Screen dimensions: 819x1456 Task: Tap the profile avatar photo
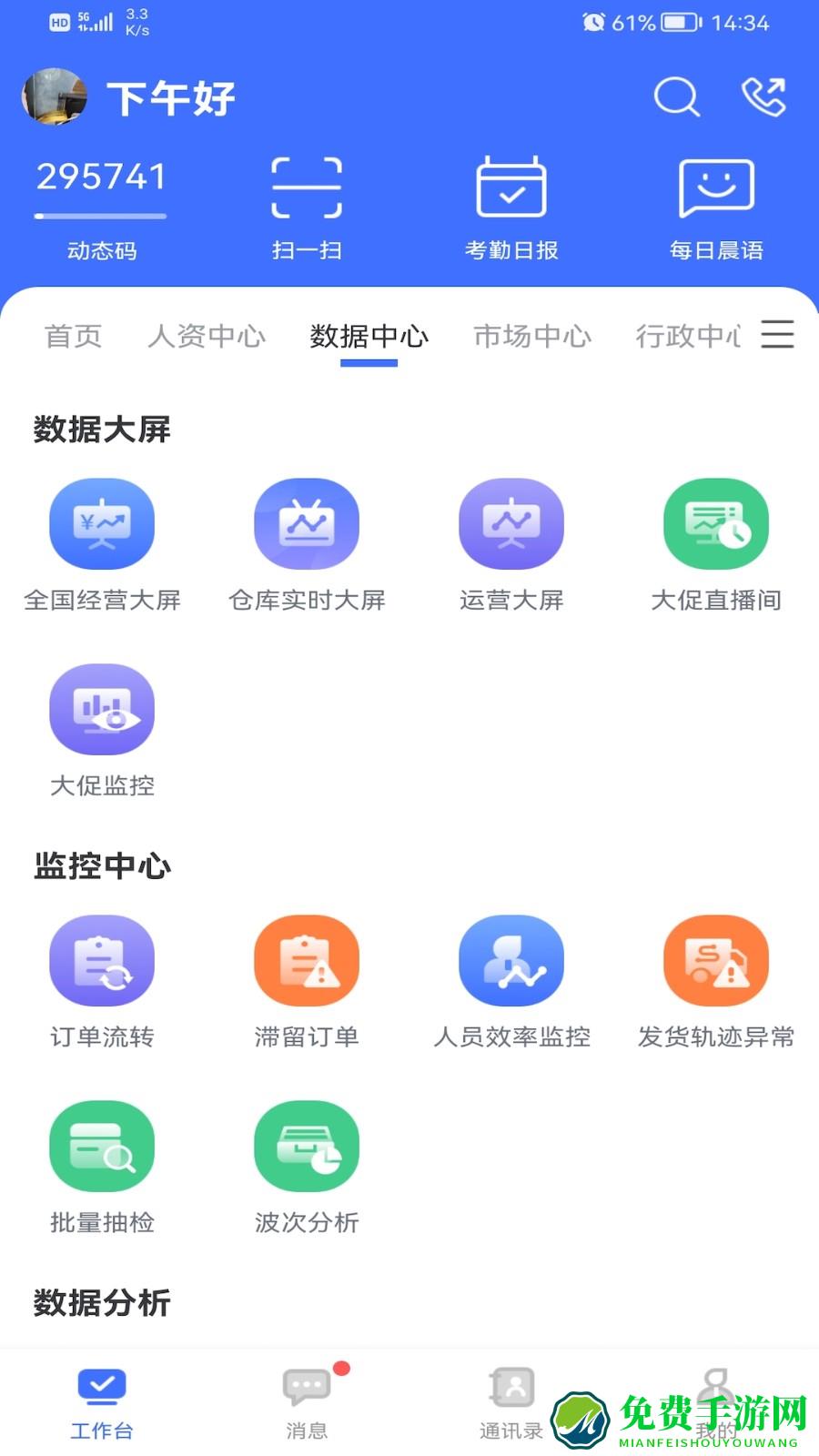(53, 97)
